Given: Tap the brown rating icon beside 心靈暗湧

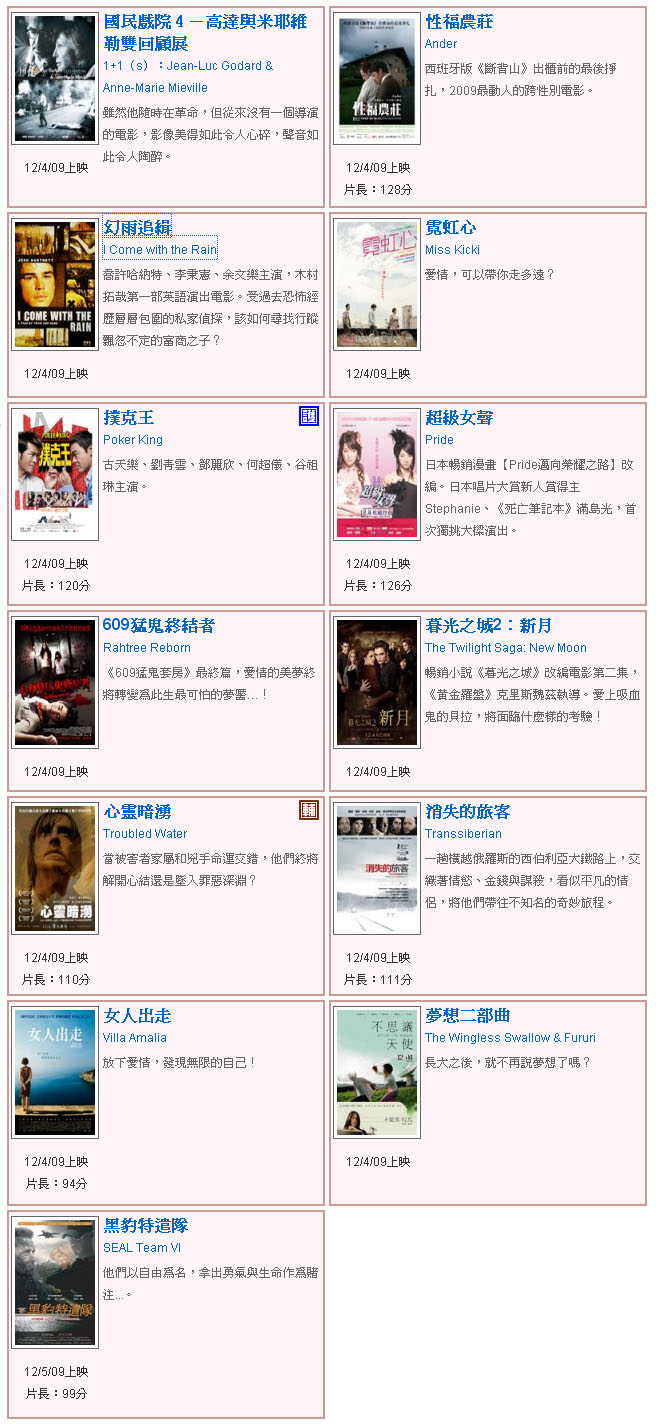Looking at the screenshot, I should pyautogui.click(x=309, y=810).
